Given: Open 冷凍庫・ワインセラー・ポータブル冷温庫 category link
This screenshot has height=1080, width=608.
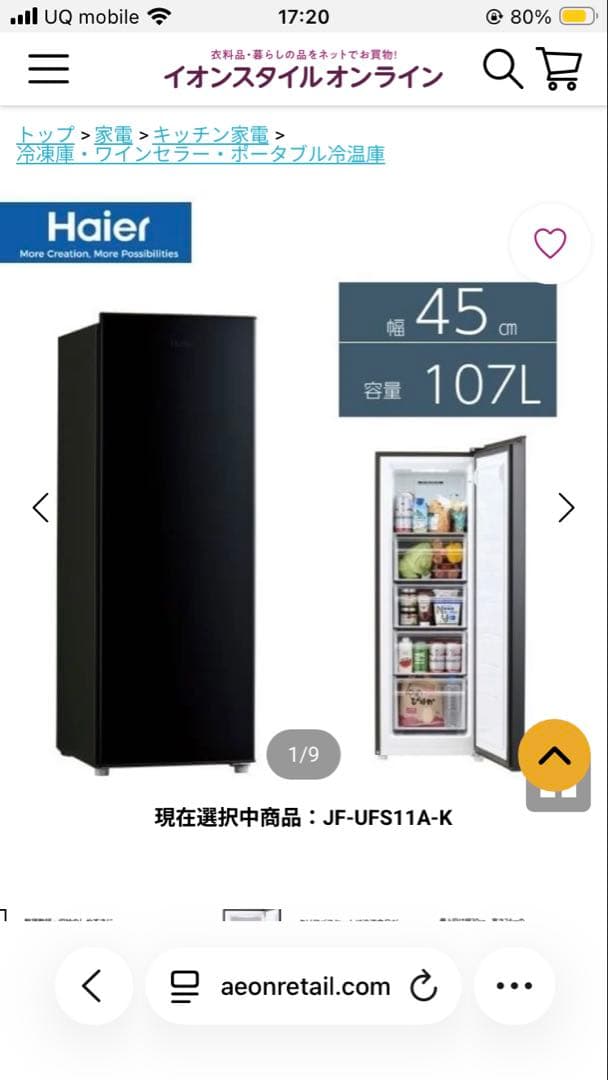Looking at the screenshot, I should 201,154.
